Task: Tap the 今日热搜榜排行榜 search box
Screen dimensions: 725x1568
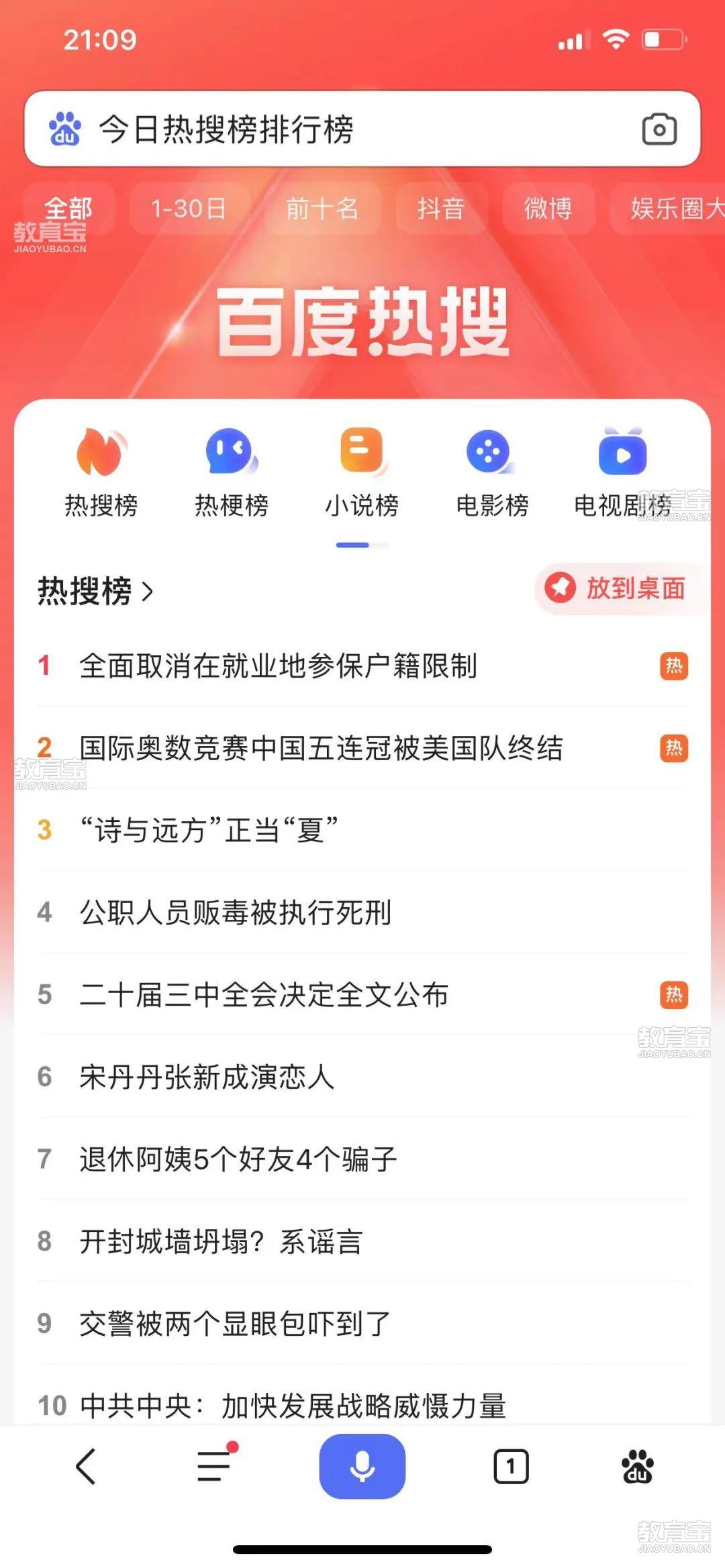Action: 362,129
